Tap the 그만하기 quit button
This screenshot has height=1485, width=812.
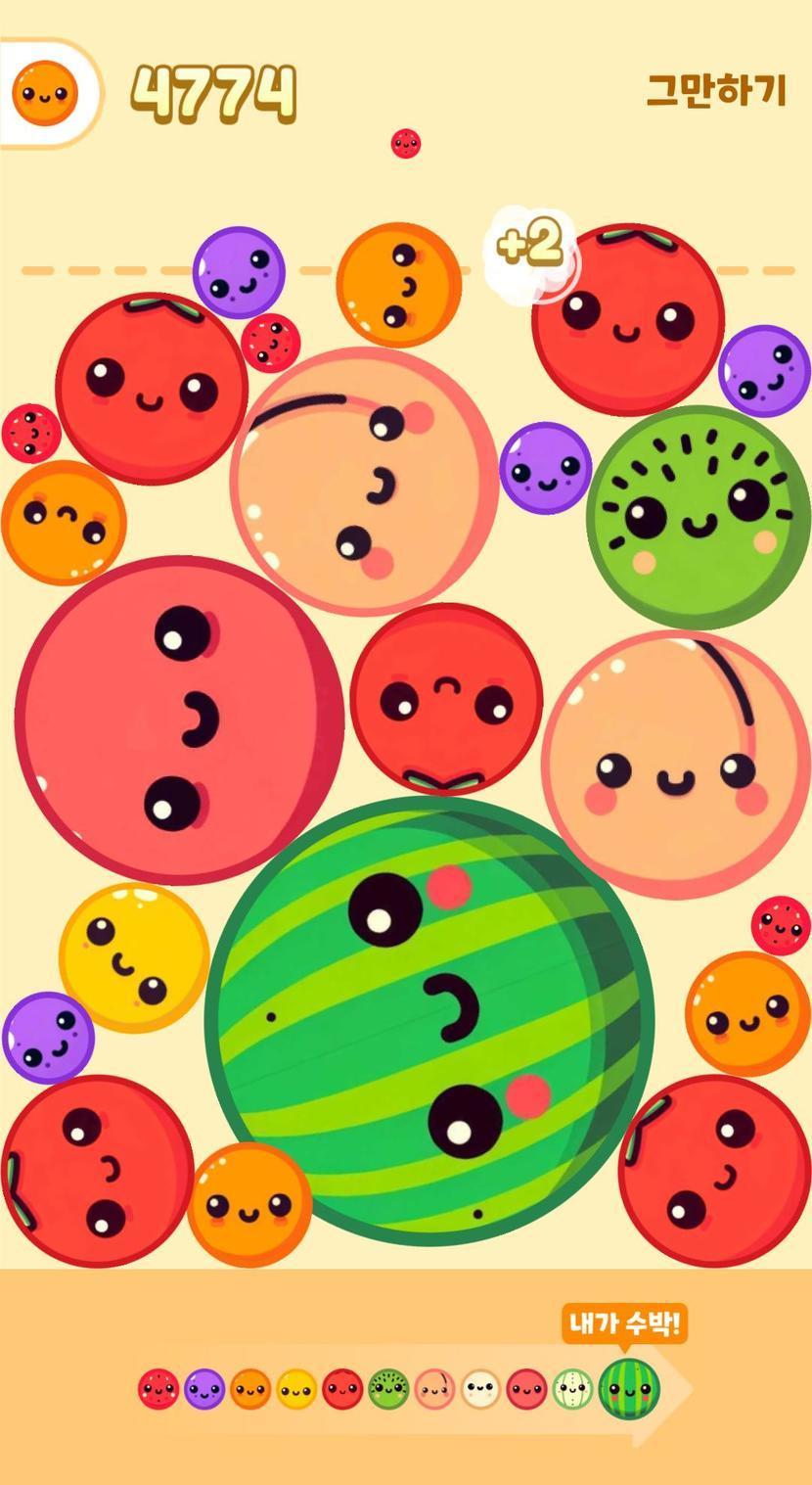pos(716,90)
